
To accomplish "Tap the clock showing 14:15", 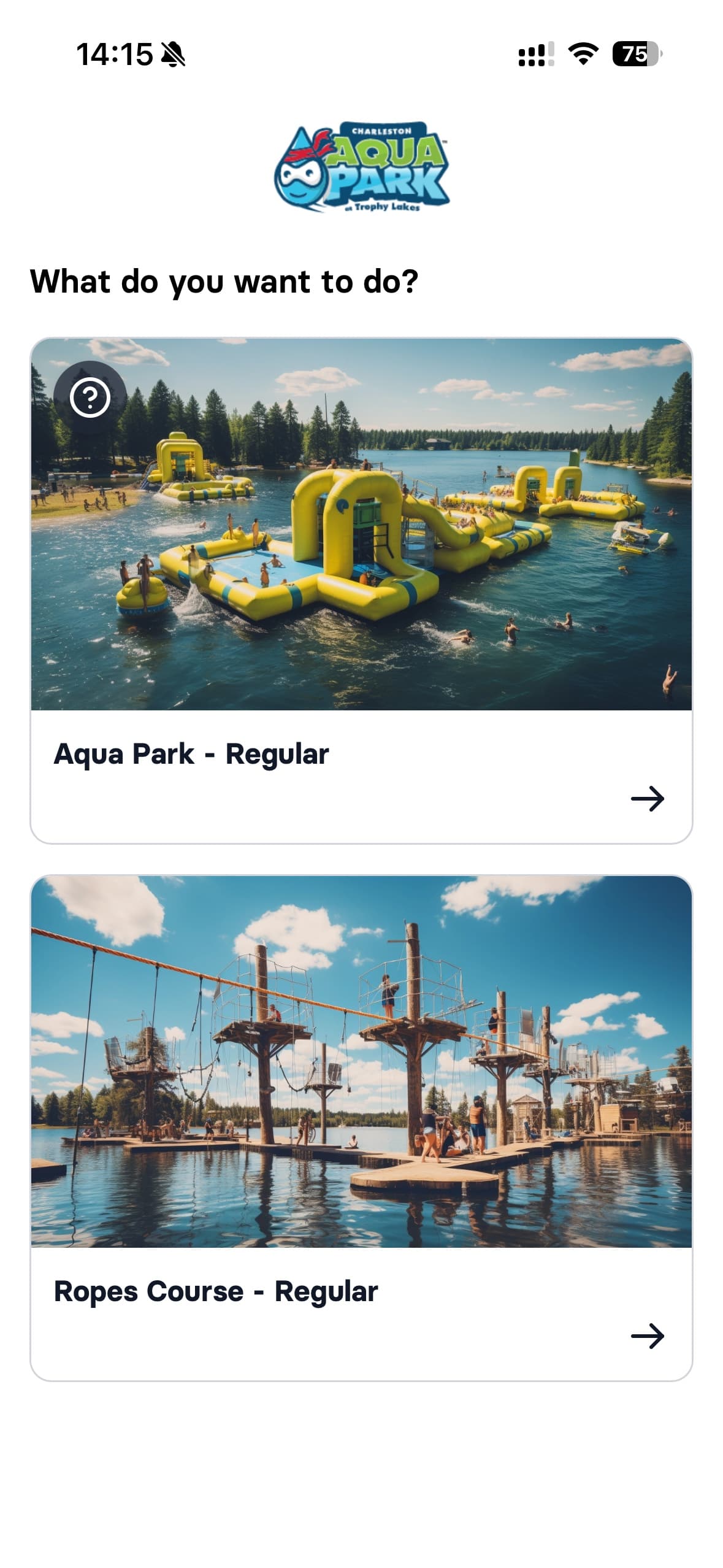I will click(x=113, y=54).
